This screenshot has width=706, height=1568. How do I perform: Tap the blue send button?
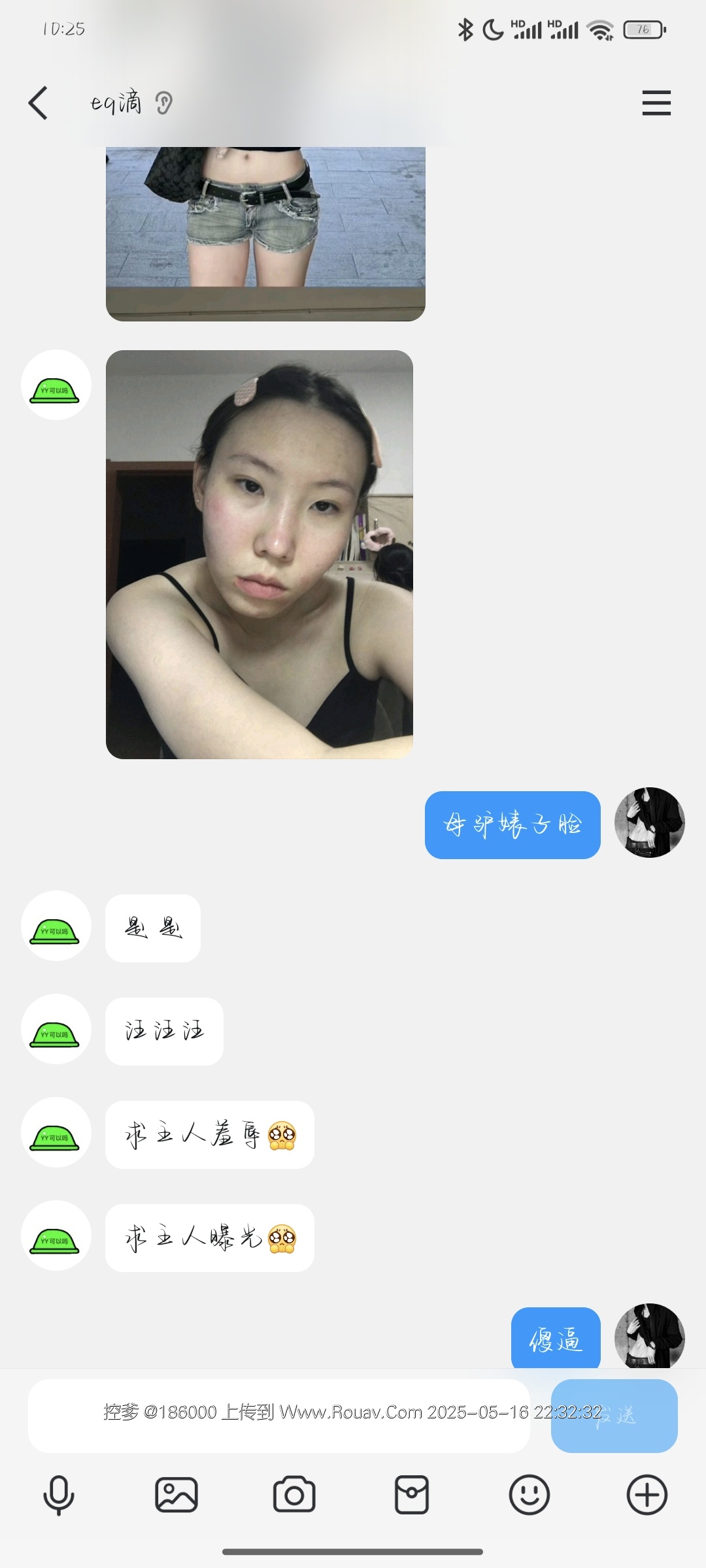click(614, 1416)
